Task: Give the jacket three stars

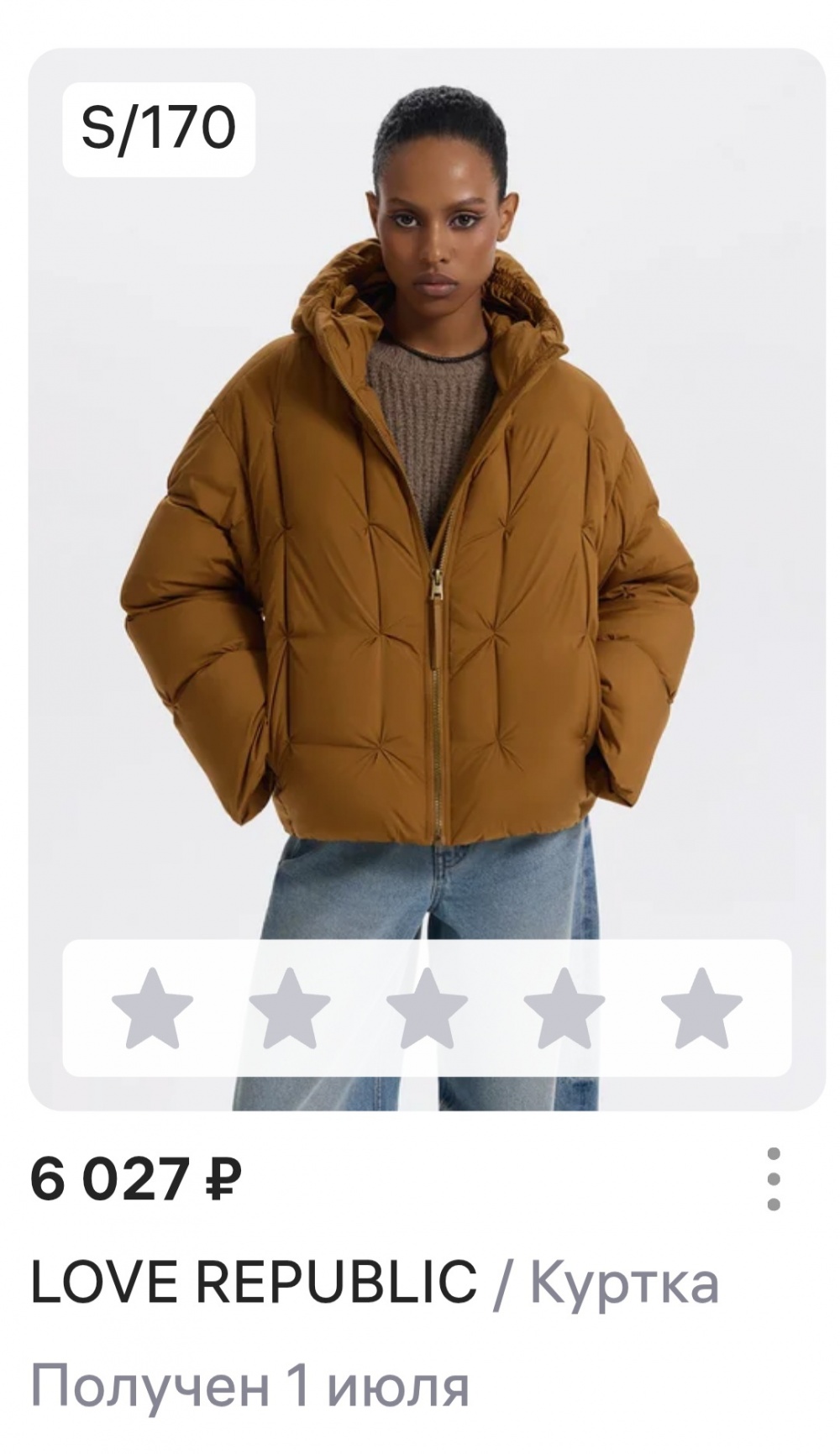Action: pos(427,1009)
